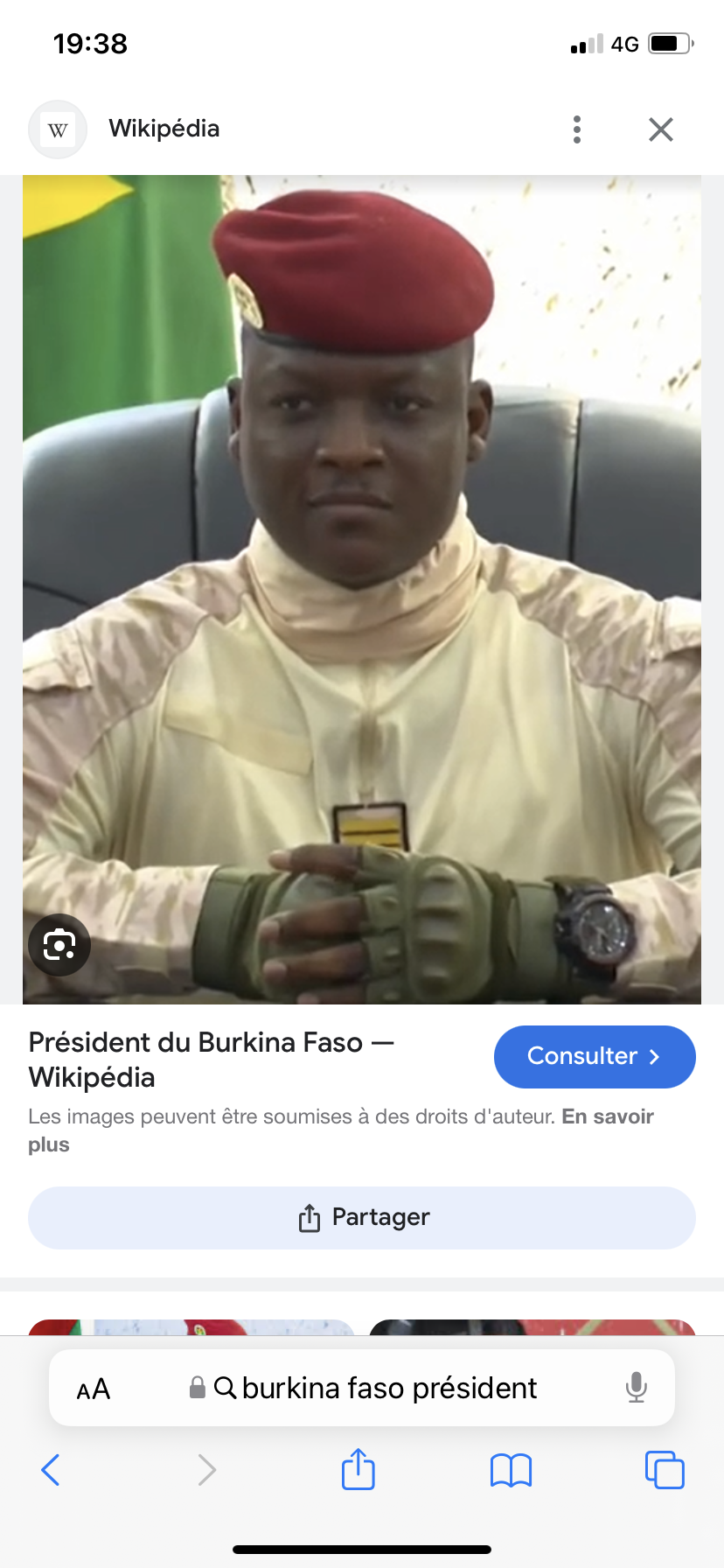Screen dimensions: 724x1568
Task: Show all open Safari tabs
Action: click(665, 1470)
